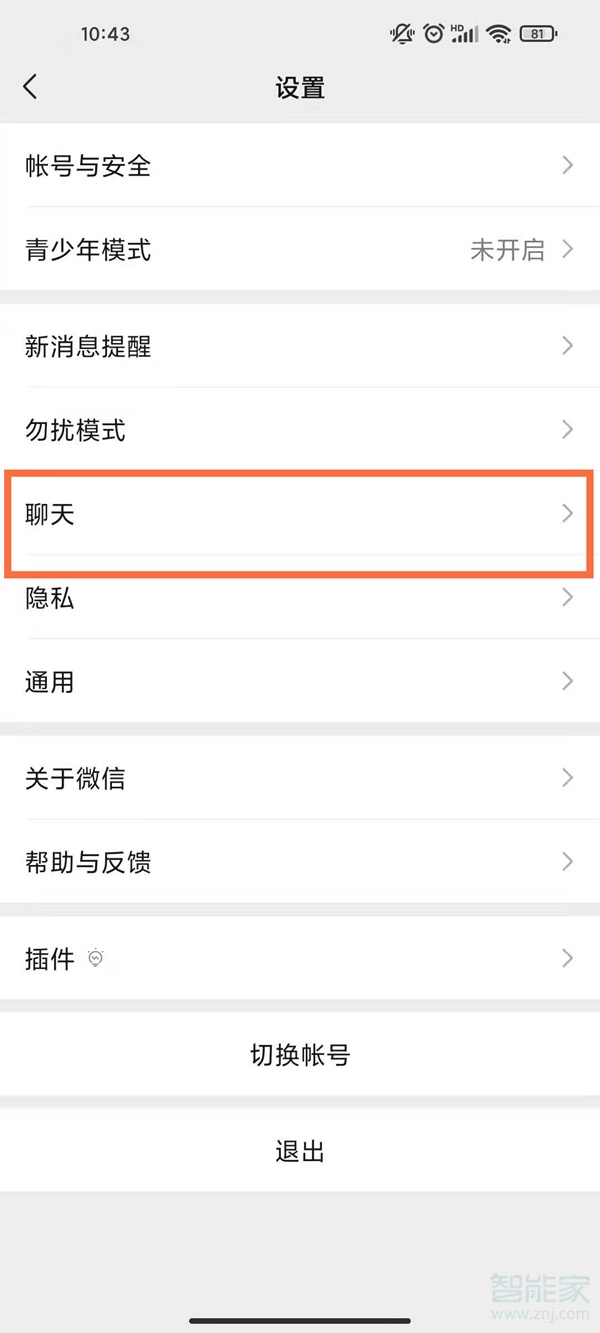Open 帐号与安全 settings
The width and height of the screenshot is (600, 1333).
pyautogui.click(x=300, y=165)
